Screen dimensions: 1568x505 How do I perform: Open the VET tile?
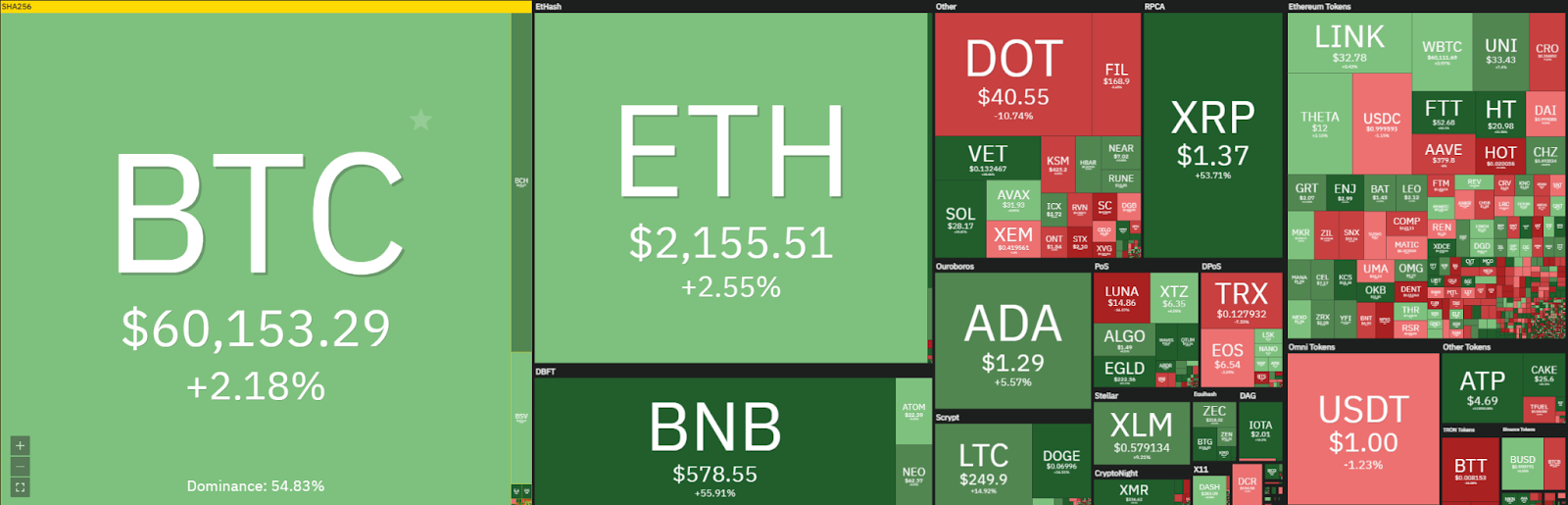point(987,158)
